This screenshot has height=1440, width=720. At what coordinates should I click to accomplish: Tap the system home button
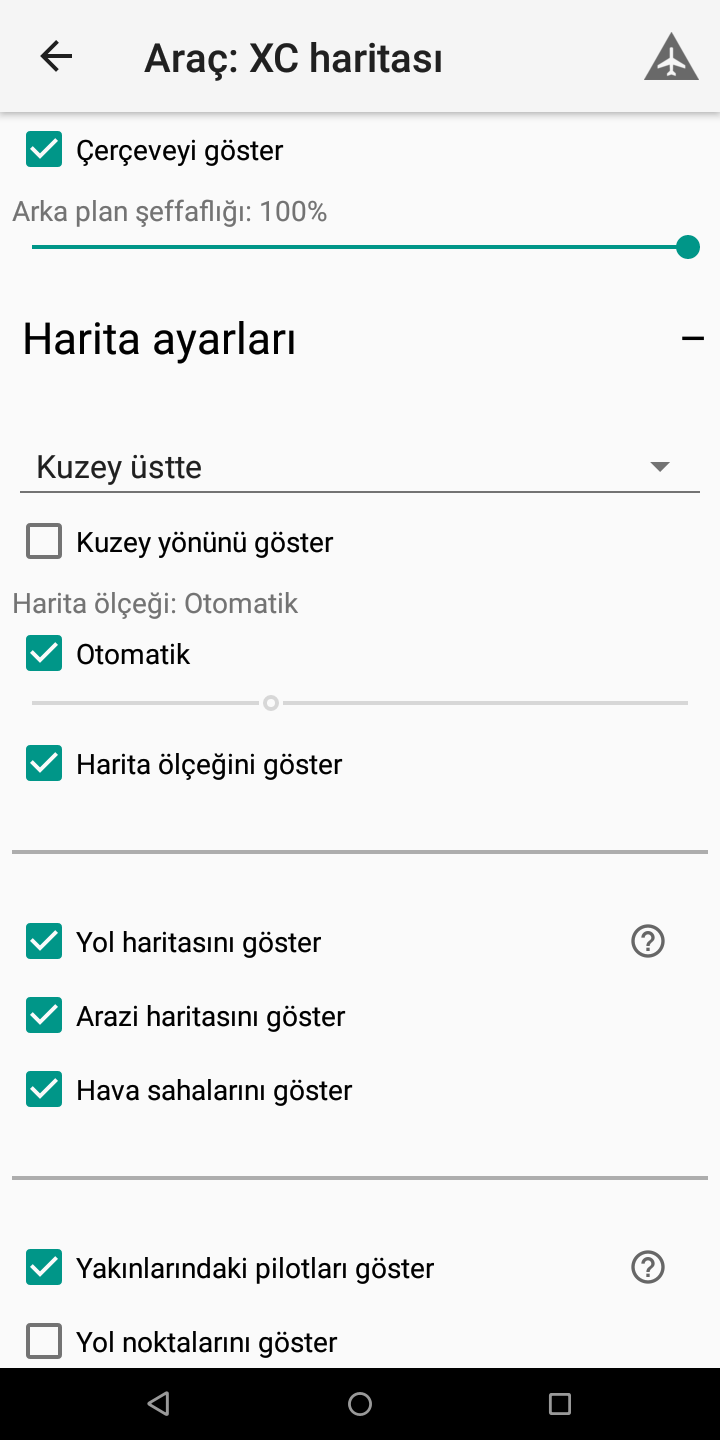(x=360, y=1404)
